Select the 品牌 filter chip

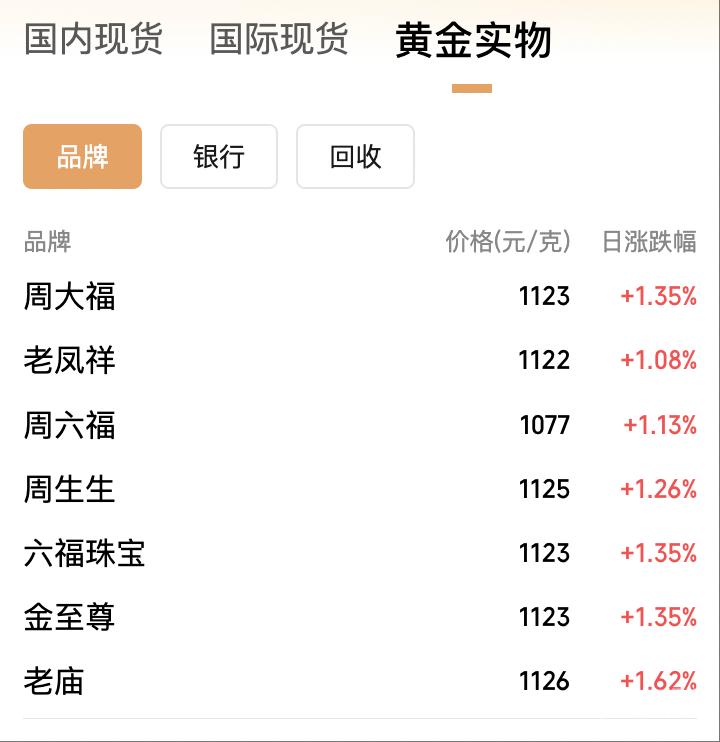(82, 157)
